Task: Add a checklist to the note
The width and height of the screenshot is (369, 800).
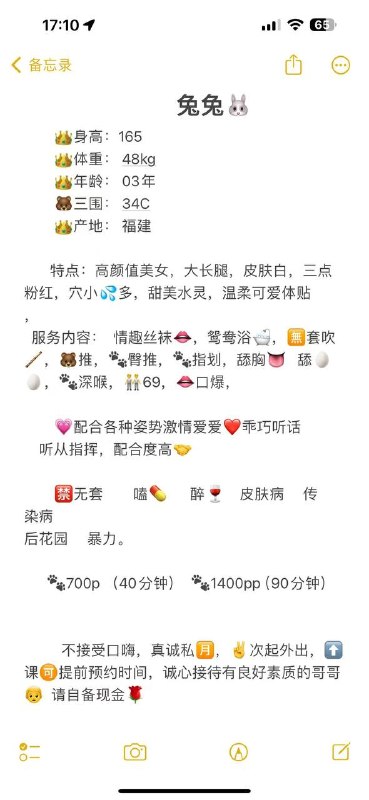Action: 30,752
